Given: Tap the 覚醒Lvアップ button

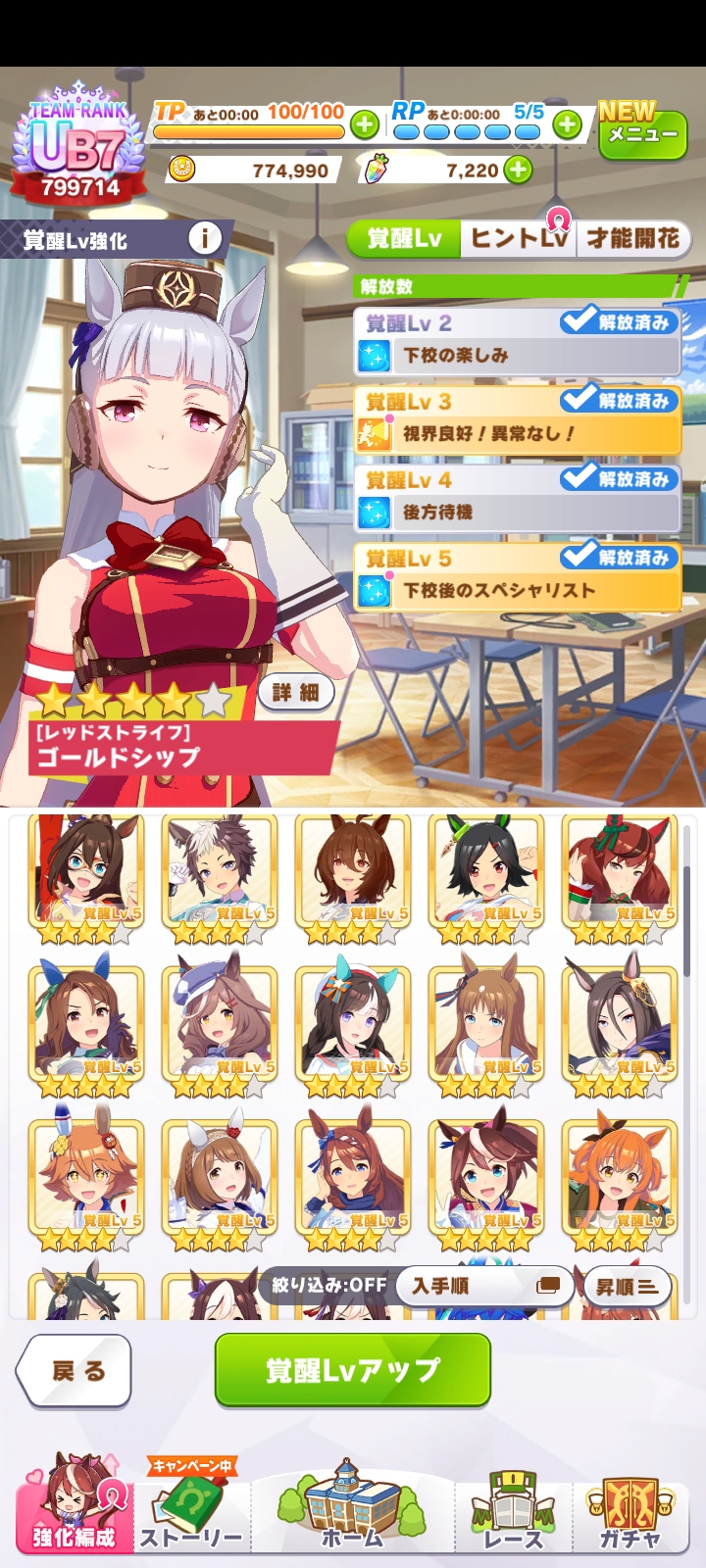Looking at the screenshot, I should point(353,1370).
